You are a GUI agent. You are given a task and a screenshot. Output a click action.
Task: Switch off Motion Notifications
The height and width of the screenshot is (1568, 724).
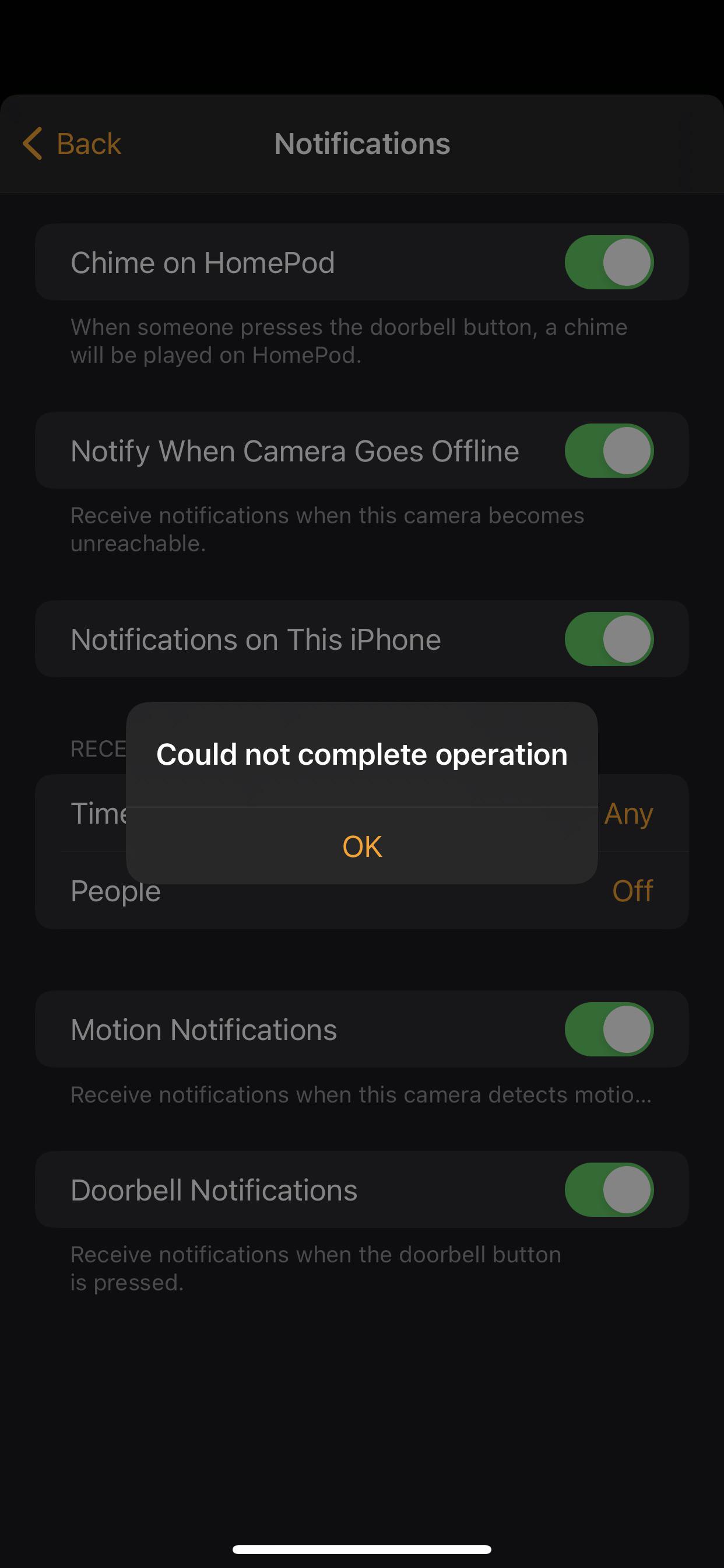[609, 1030]
